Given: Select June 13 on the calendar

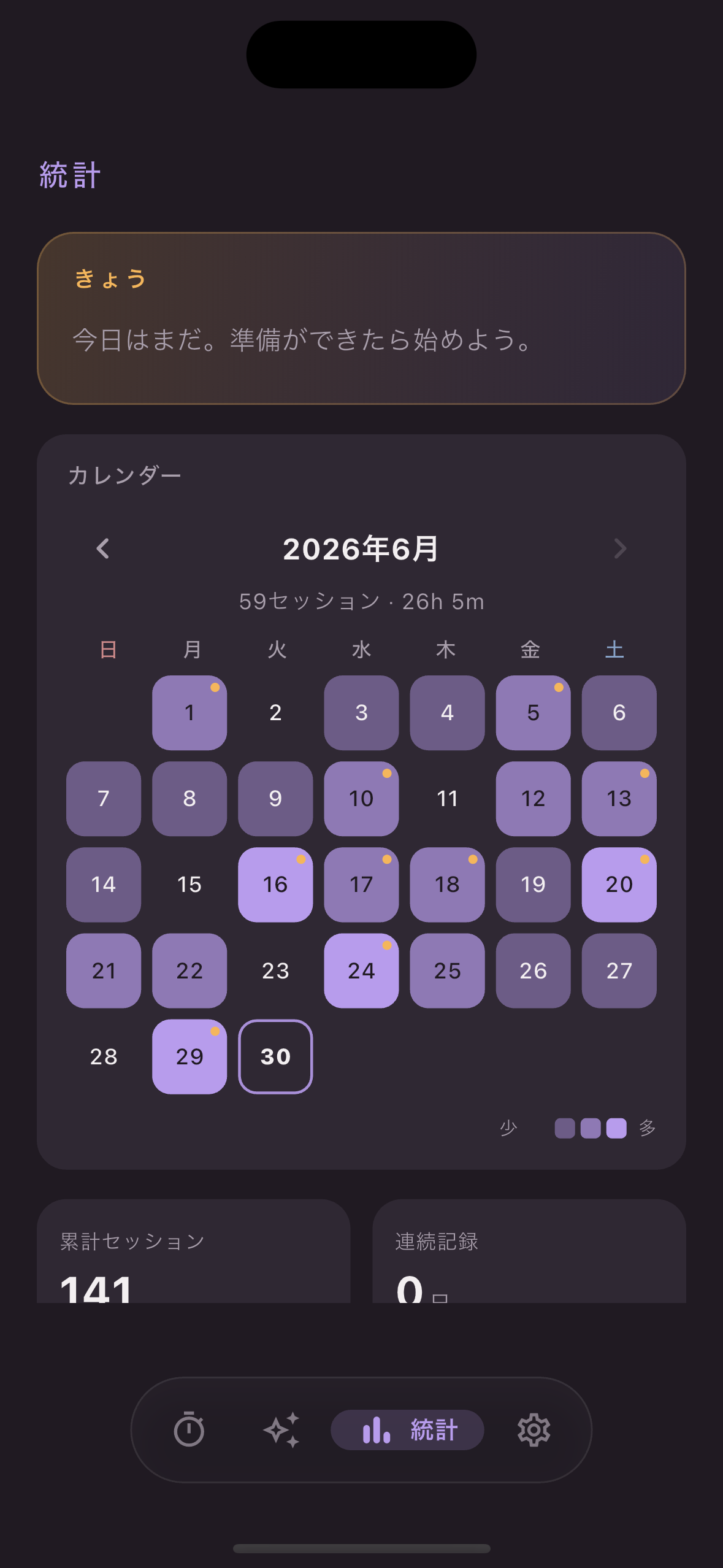Looking at the screenshot, I should coord(619,799).
